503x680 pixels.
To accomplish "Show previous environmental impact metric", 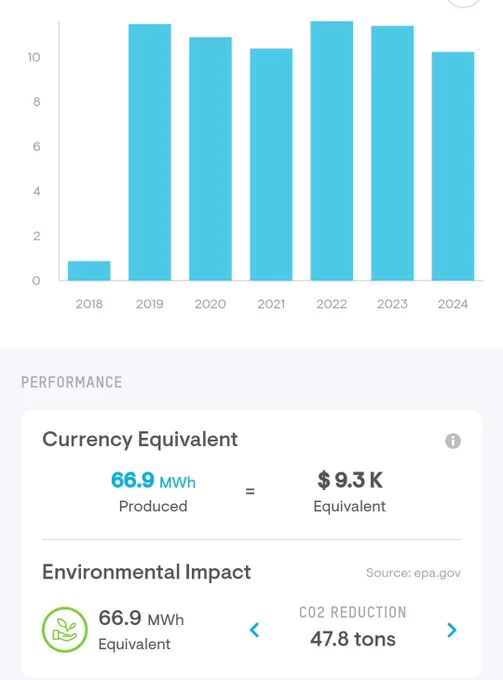I will [x=255, y=630].
